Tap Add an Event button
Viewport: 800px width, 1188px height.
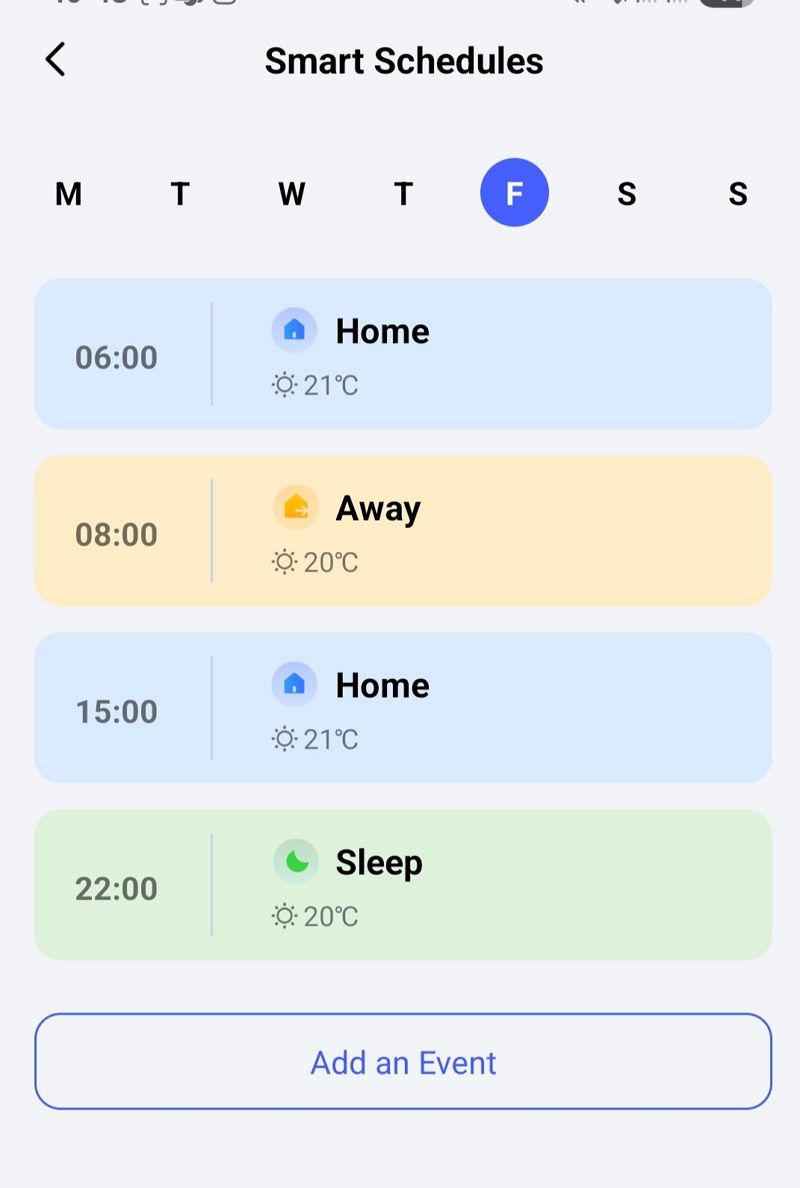(x=403, y=1062)
